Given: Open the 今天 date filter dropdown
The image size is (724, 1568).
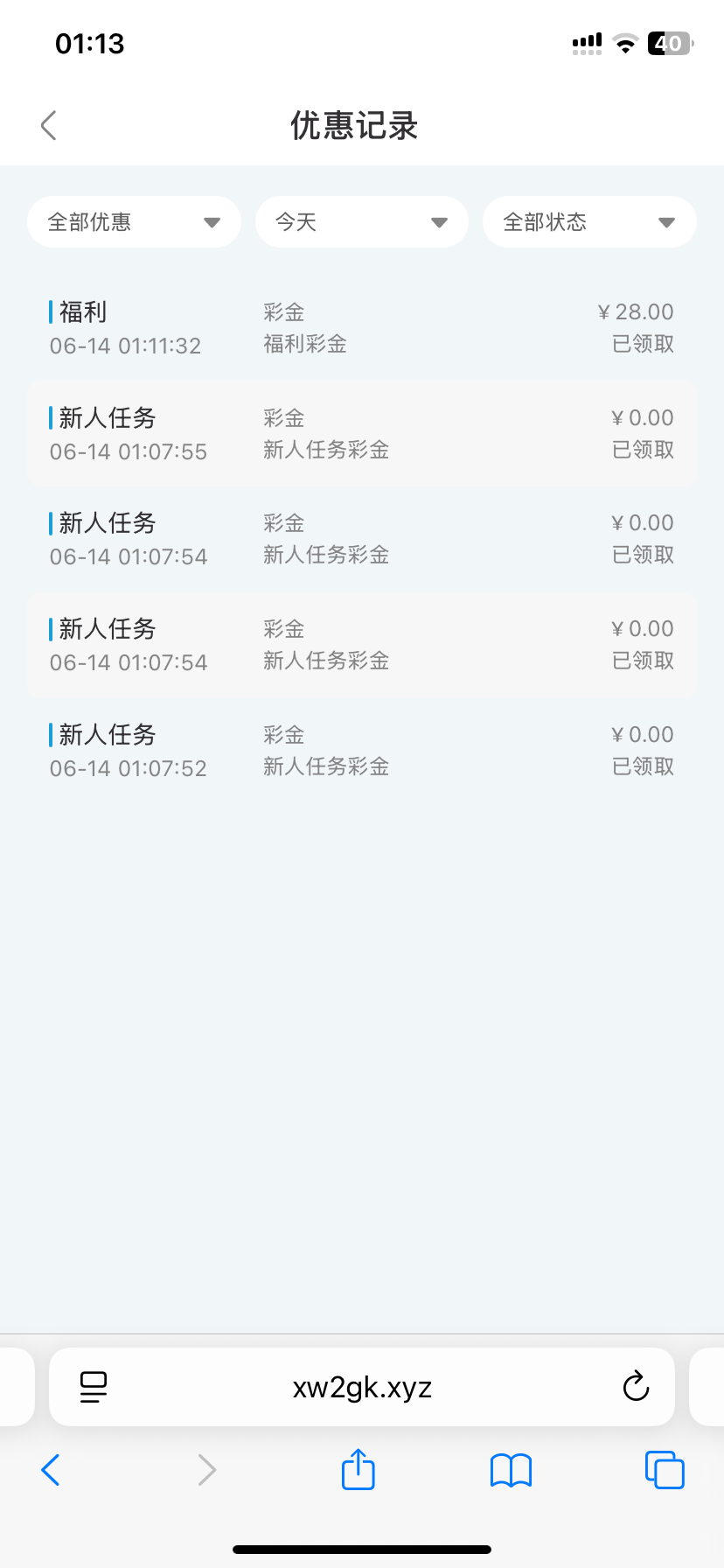Looking at the screenshot, I should tap(361, 222).
